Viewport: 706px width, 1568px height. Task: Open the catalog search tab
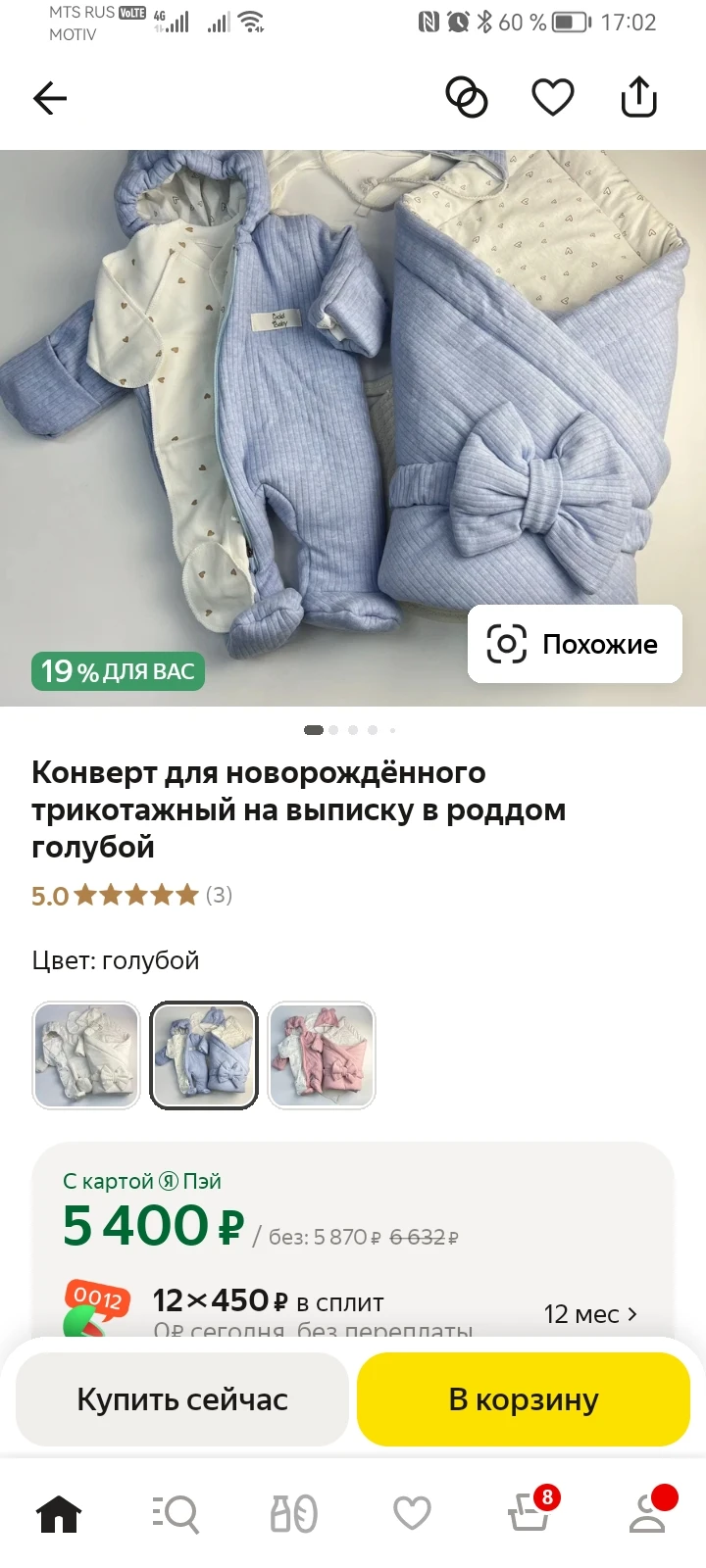176,1513
